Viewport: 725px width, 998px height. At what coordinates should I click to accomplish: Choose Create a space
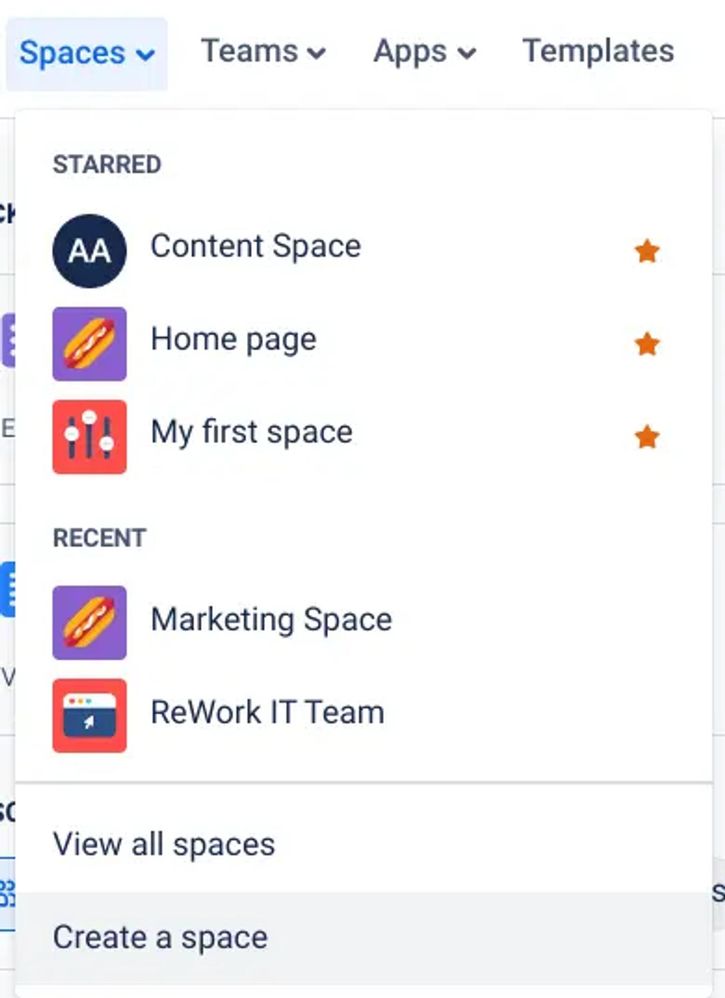coord(161,938)
